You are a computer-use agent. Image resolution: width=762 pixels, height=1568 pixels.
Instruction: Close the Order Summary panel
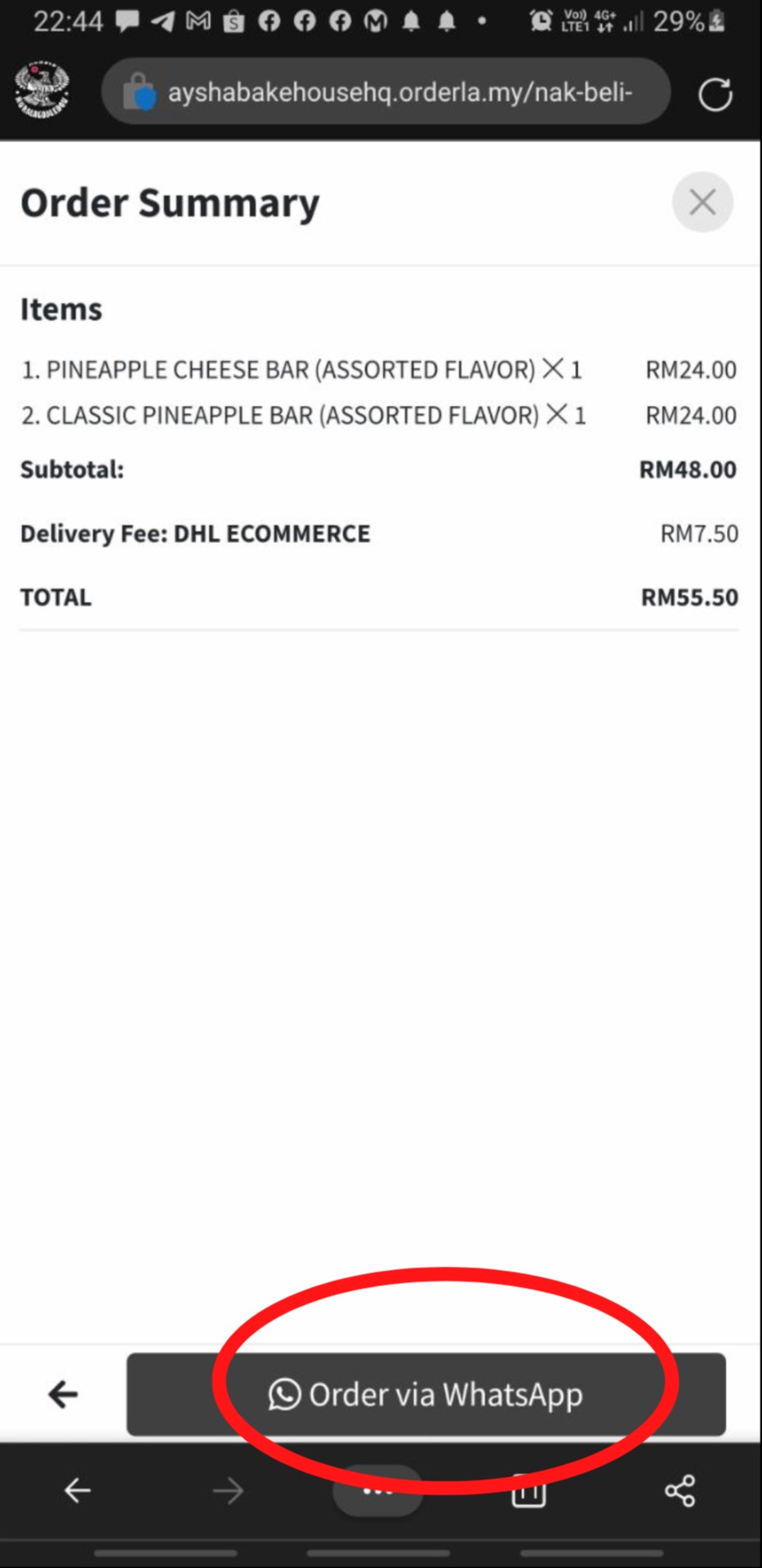point(702,203)
